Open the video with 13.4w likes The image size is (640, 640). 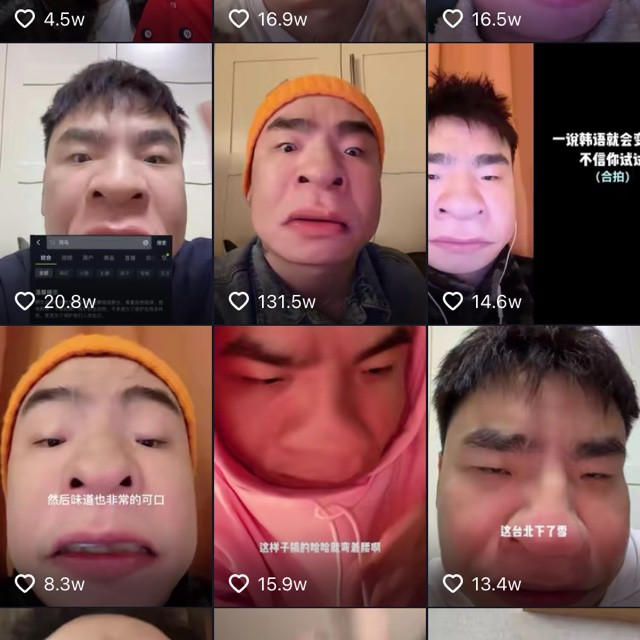click(534, 467)
